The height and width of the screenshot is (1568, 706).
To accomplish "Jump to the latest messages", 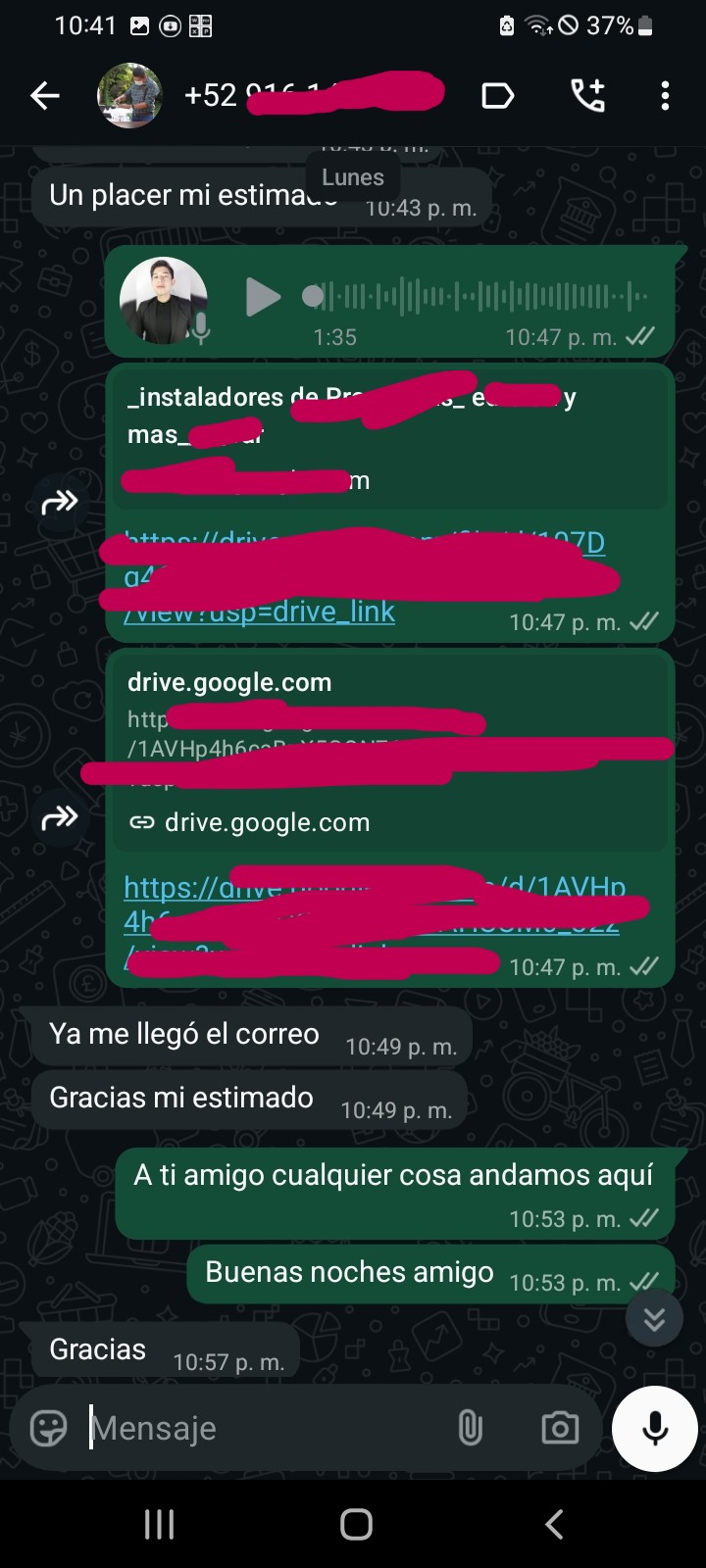I will 654,1318.
